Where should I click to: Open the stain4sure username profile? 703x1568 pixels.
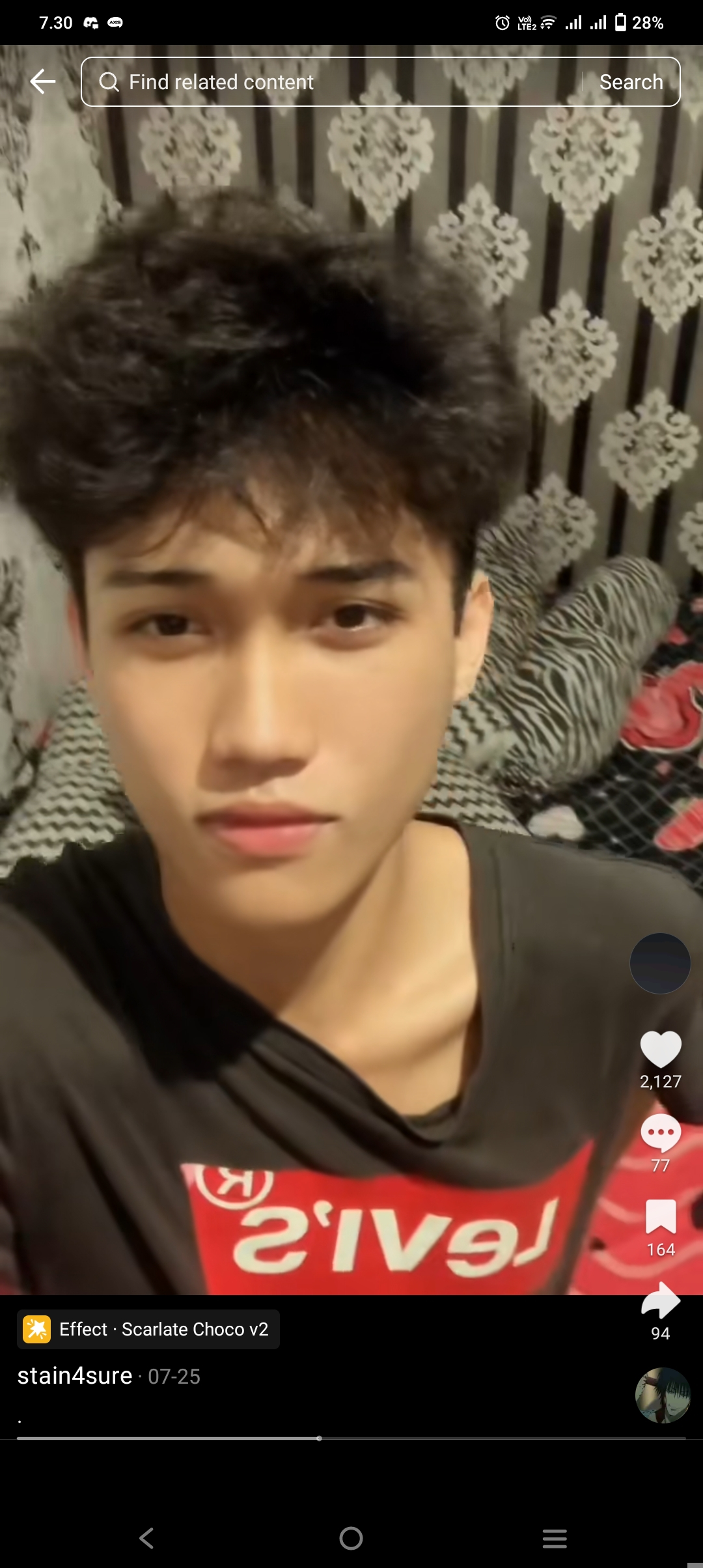[x=75, y=1376]
